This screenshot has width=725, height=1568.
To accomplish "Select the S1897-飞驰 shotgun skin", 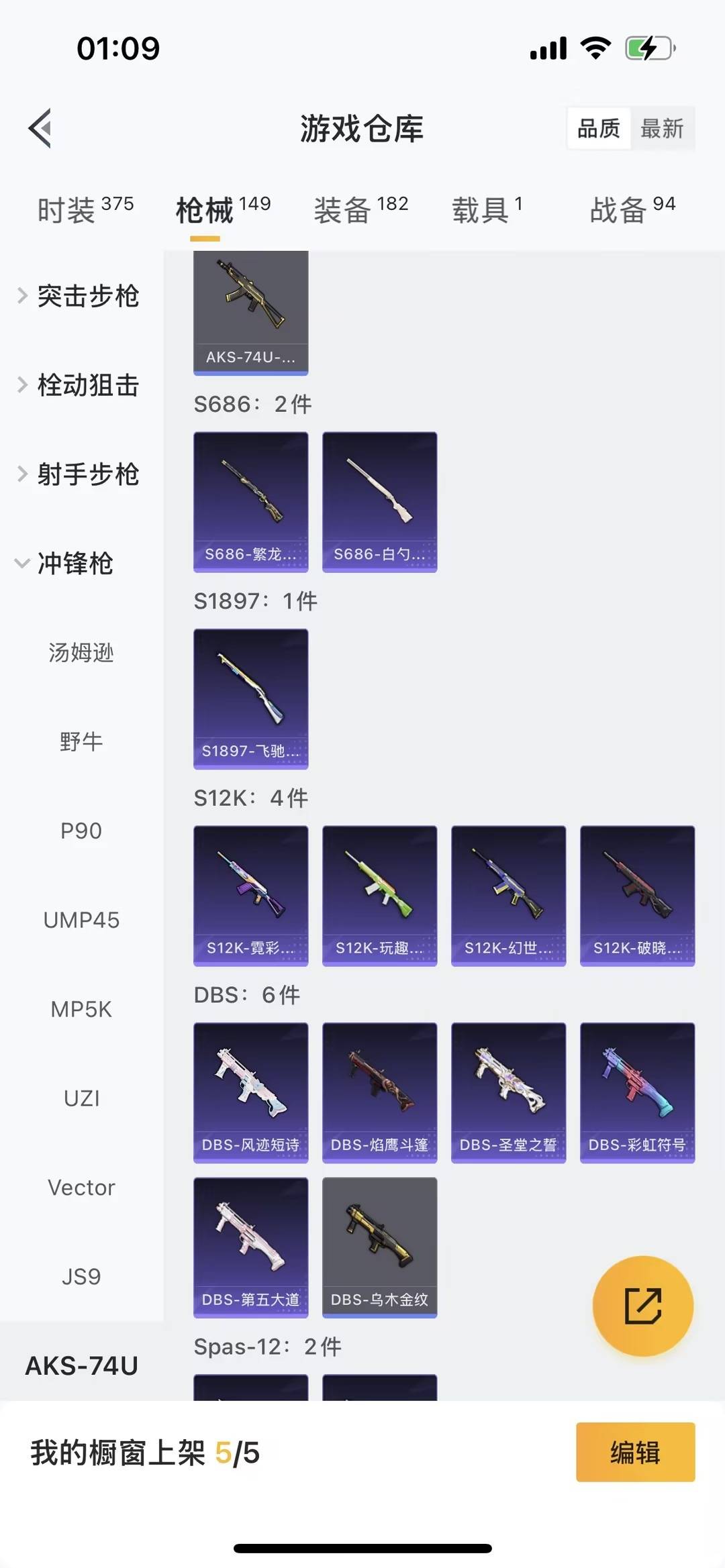I will click(x=250, y=699).
